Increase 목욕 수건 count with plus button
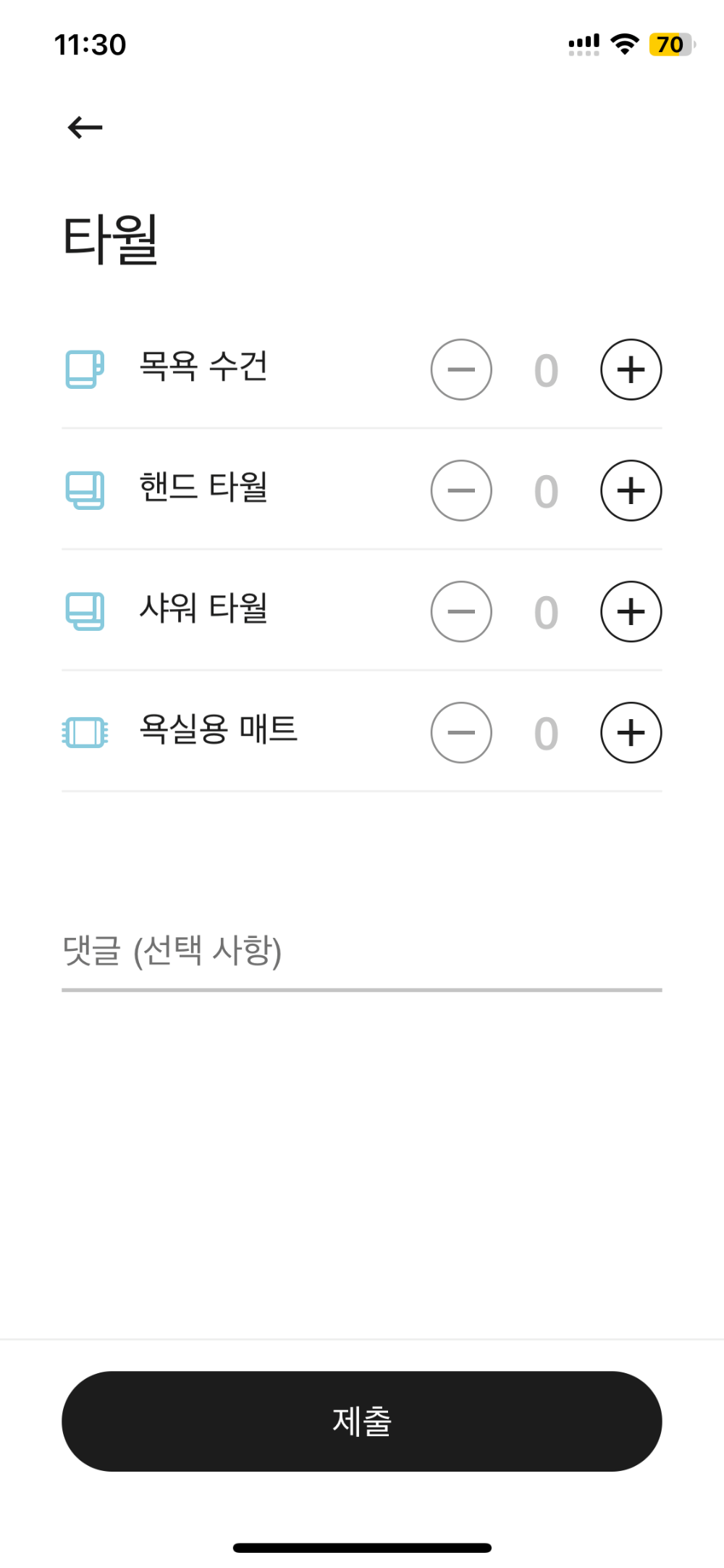The image size is (724, 1568). pos(630,369)
